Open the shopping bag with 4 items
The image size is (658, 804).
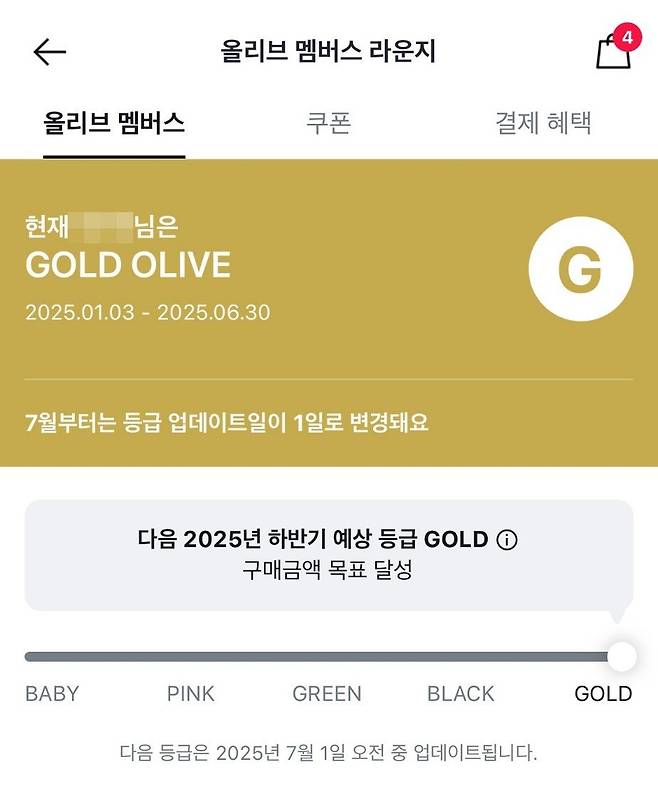click(613, 51)
